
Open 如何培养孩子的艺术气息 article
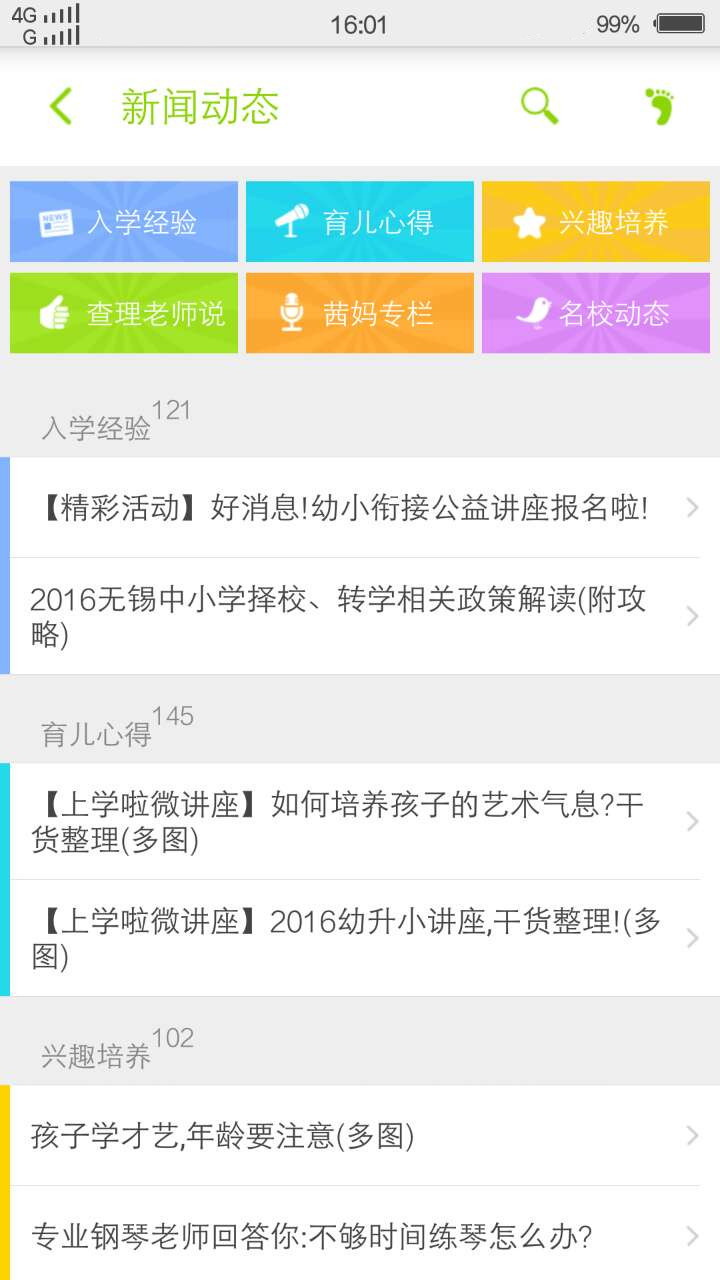350,822
